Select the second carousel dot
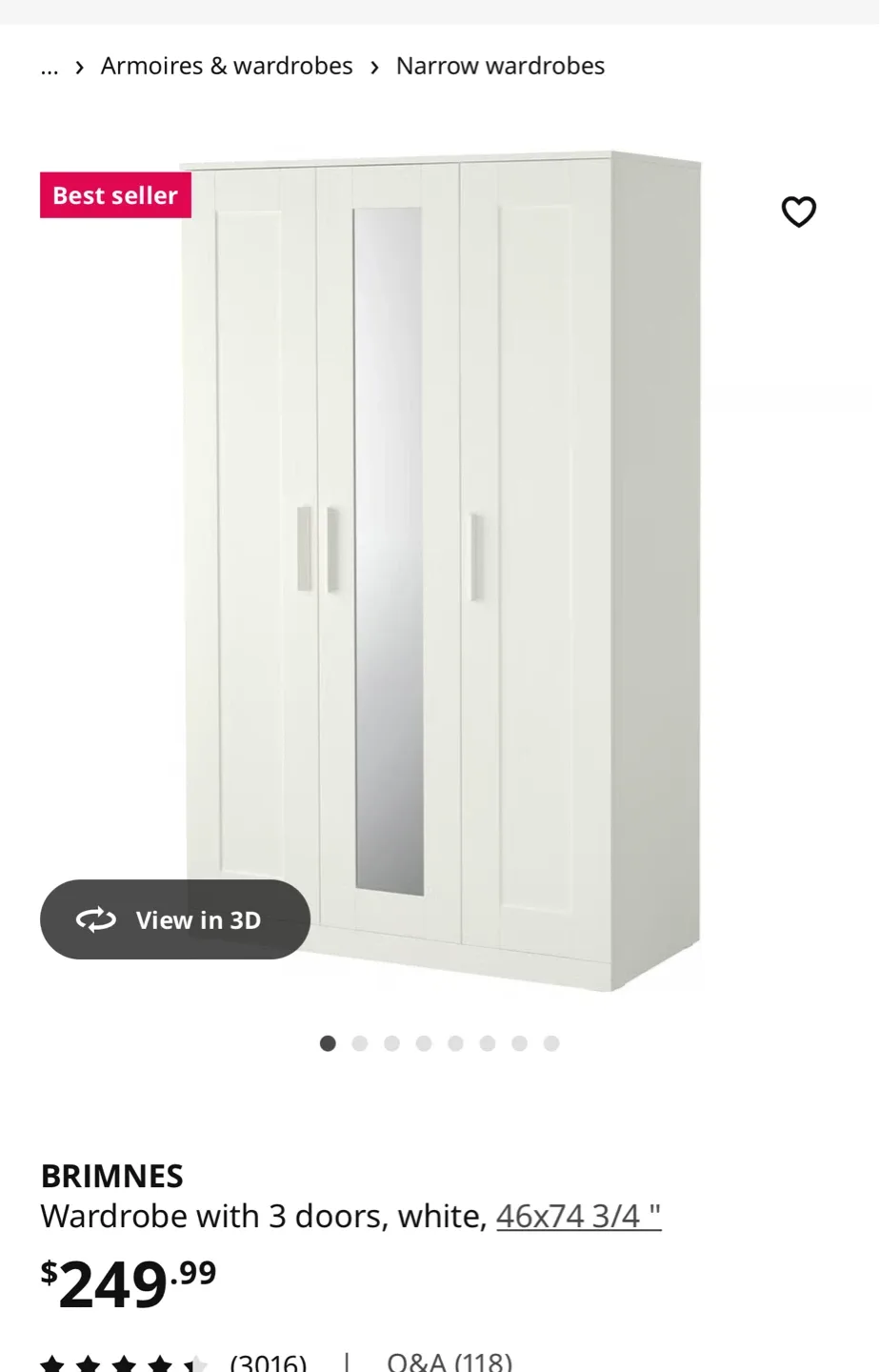The height and width of the screenshot is (1372, 880). [359, 1043]
